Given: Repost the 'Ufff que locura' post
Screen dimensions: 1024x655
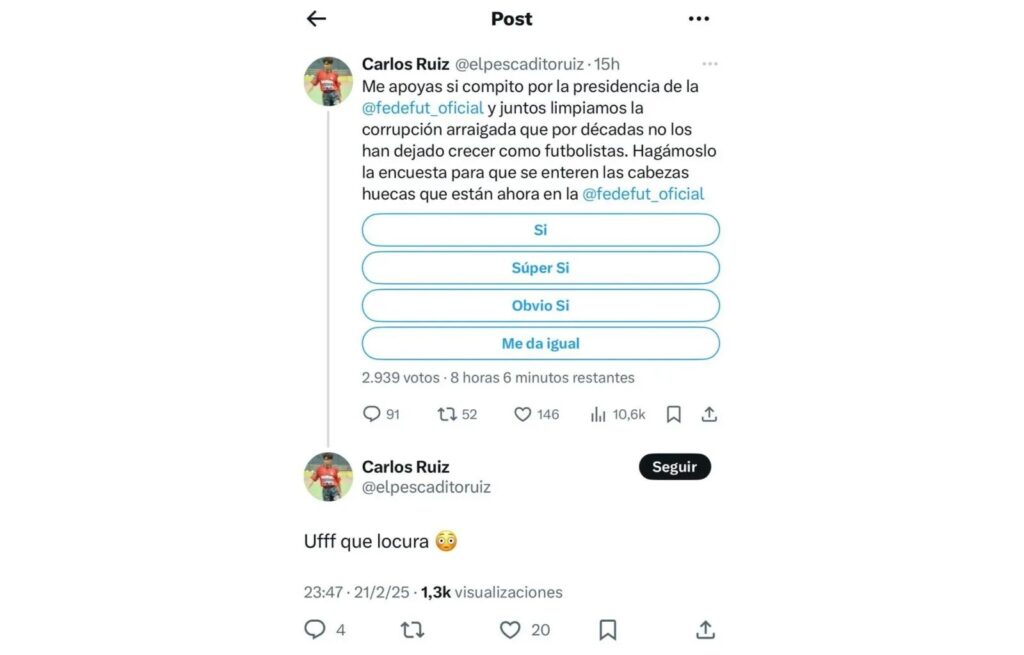Looking at the screenshot, I should [x=412, y=629].
